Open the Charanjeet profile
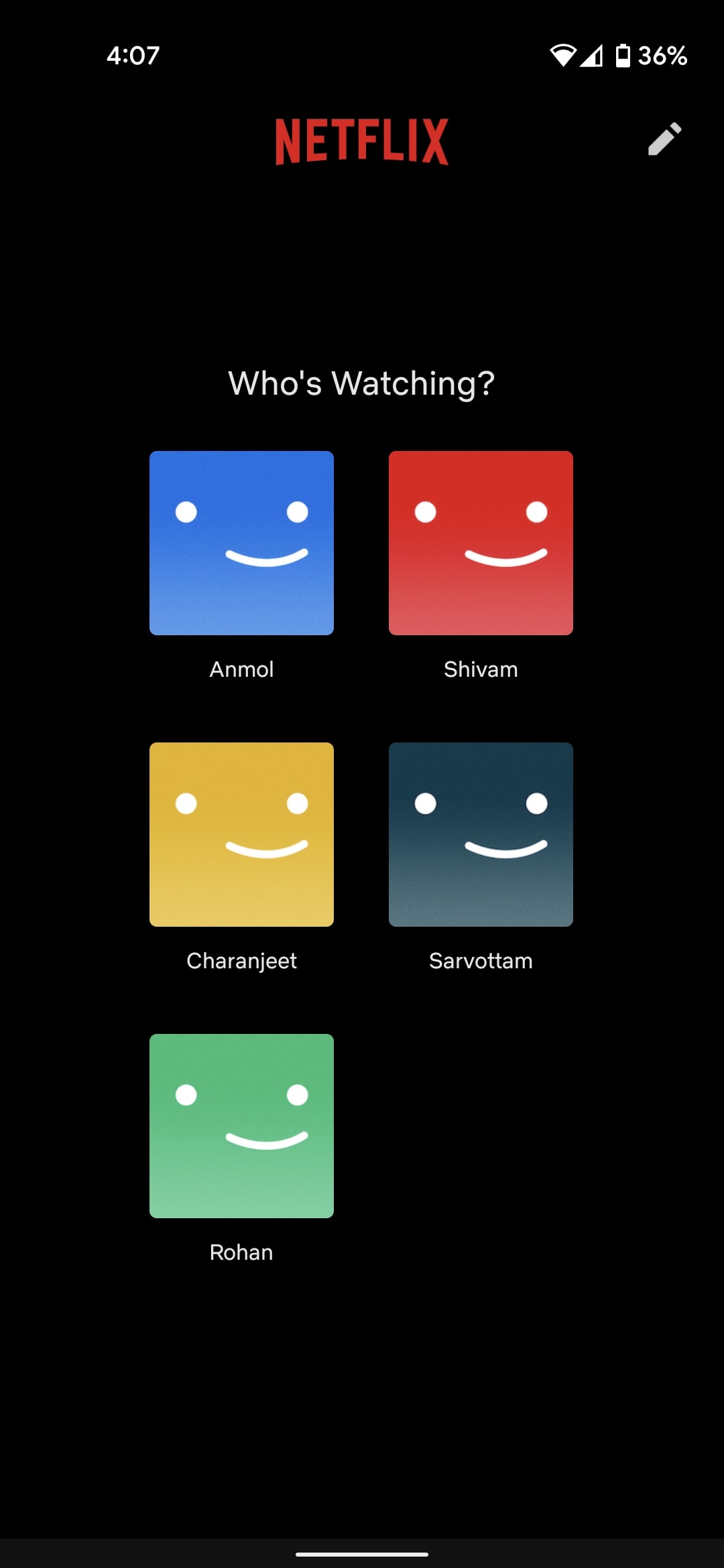Screen dimensions: 724x1568 point(241,834)
